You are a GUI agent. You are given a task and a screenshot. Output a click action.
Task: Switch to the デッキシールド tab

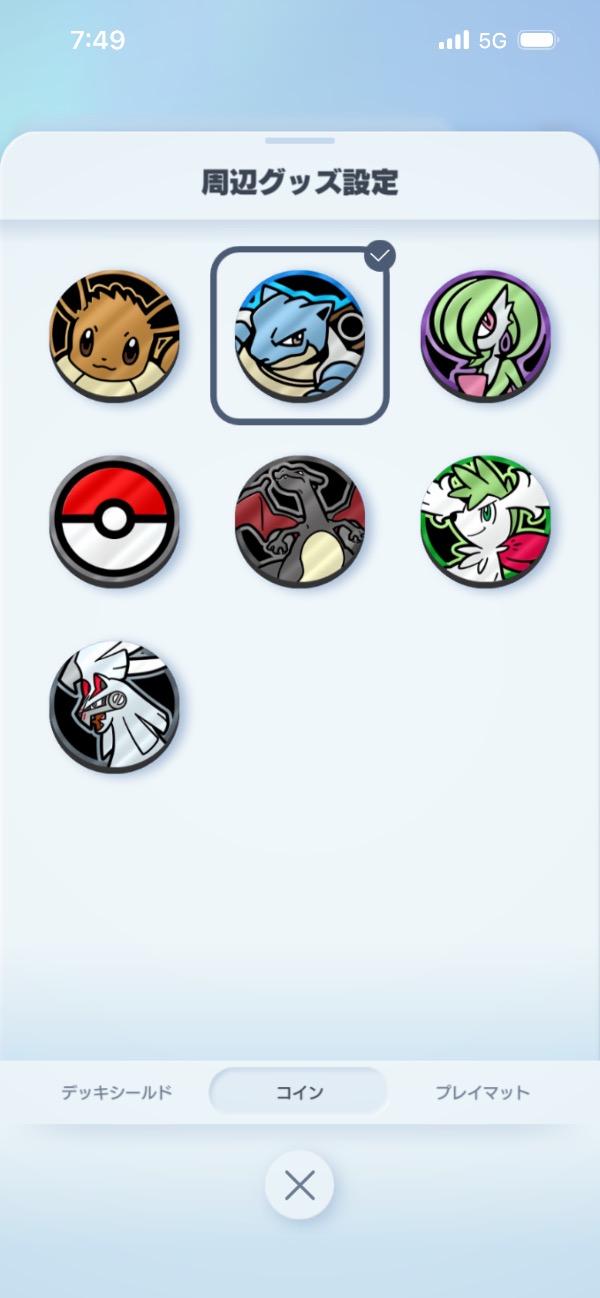[x=116, y=1092]
